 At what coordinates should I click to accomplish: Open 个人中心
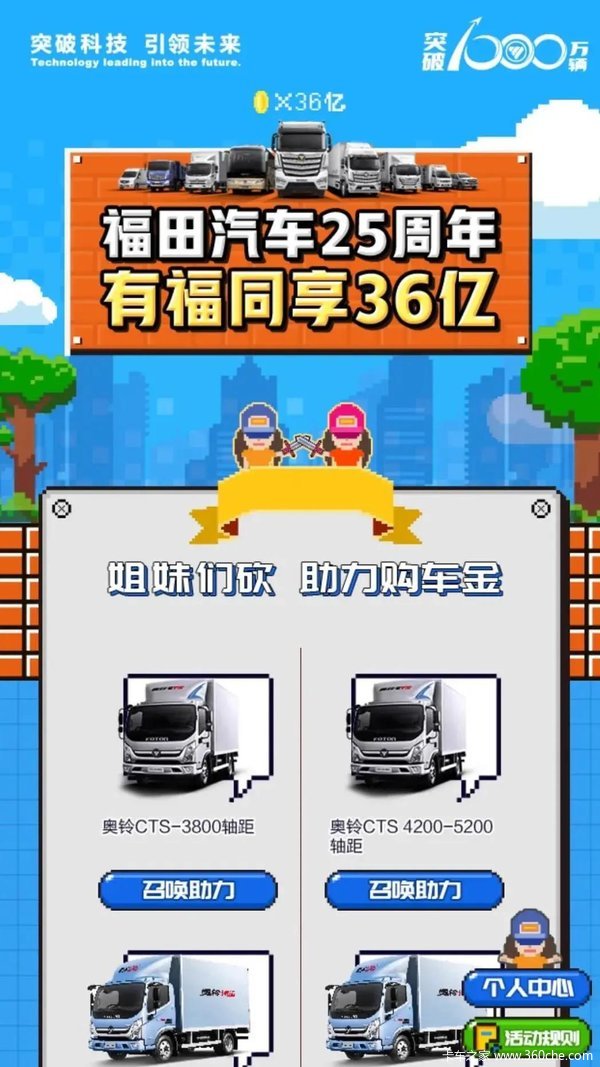pos(526,988)
